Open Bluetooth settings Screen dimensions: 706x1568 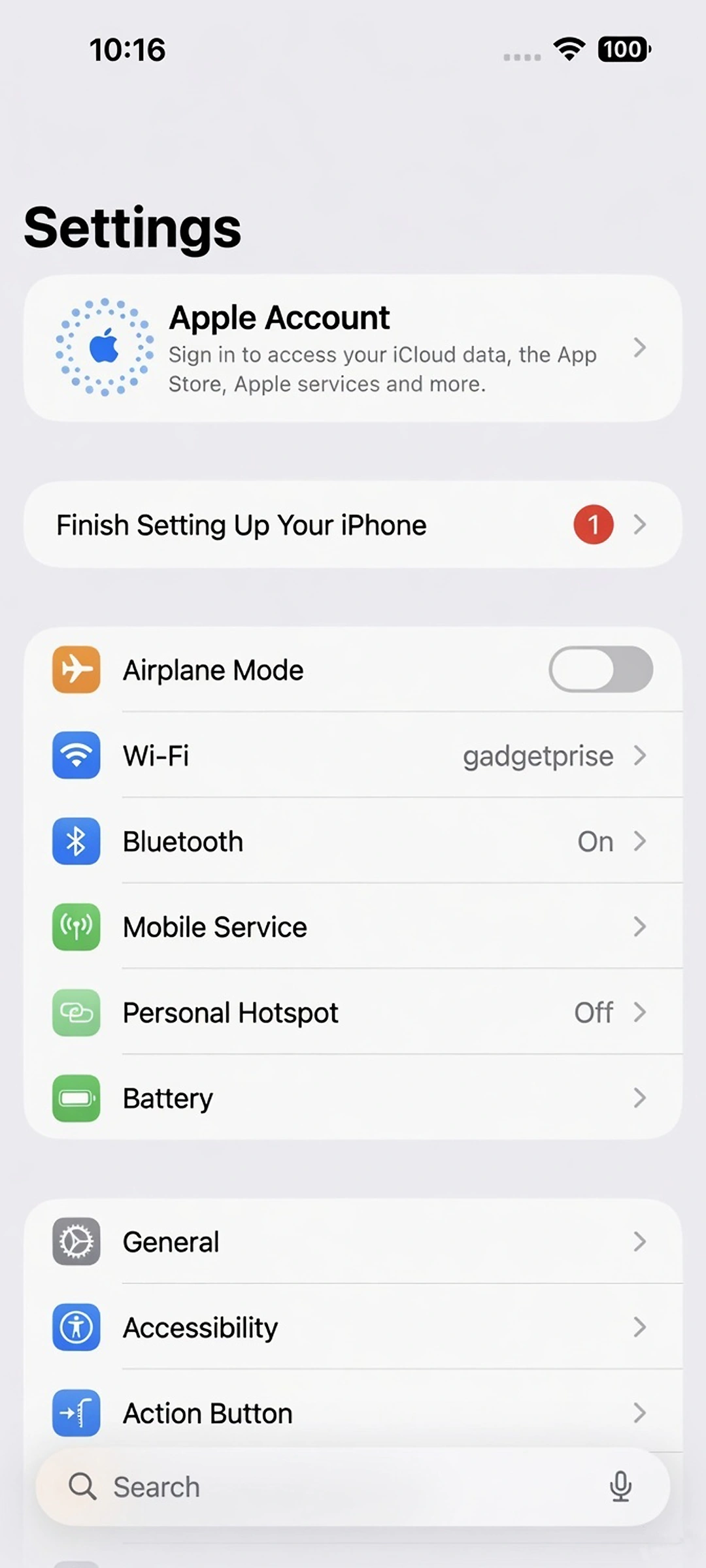(x=353, y=841)
